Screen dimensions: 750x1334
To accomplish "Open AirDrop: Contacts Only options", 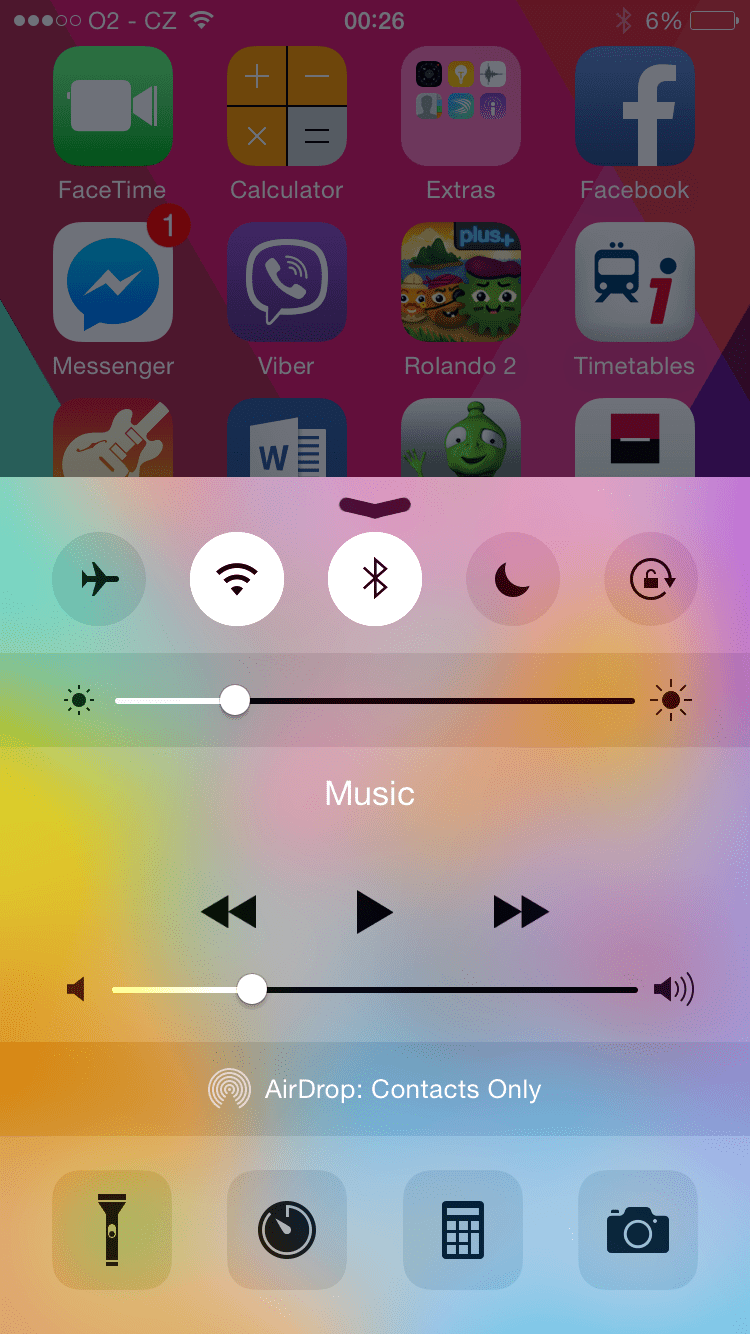I will pos(375,1089).
